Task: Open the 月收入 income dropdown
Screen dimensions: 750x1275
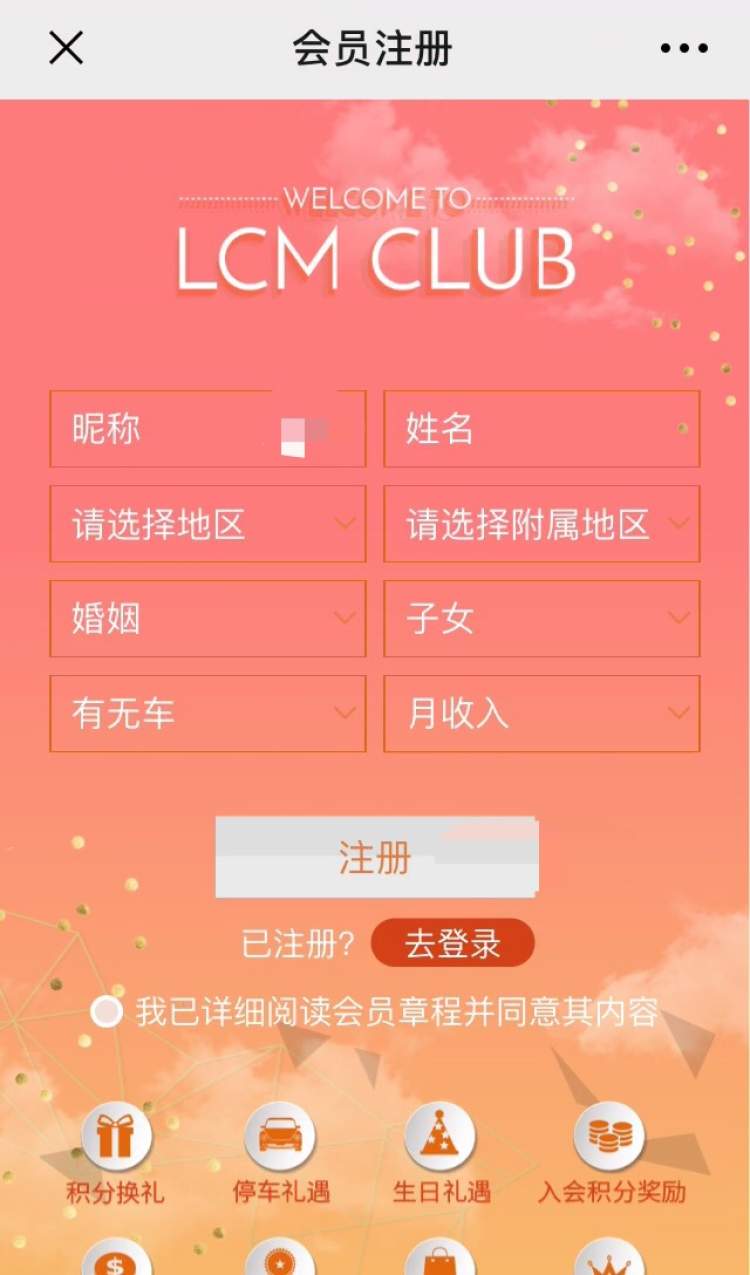Action: tap(541, 714)
